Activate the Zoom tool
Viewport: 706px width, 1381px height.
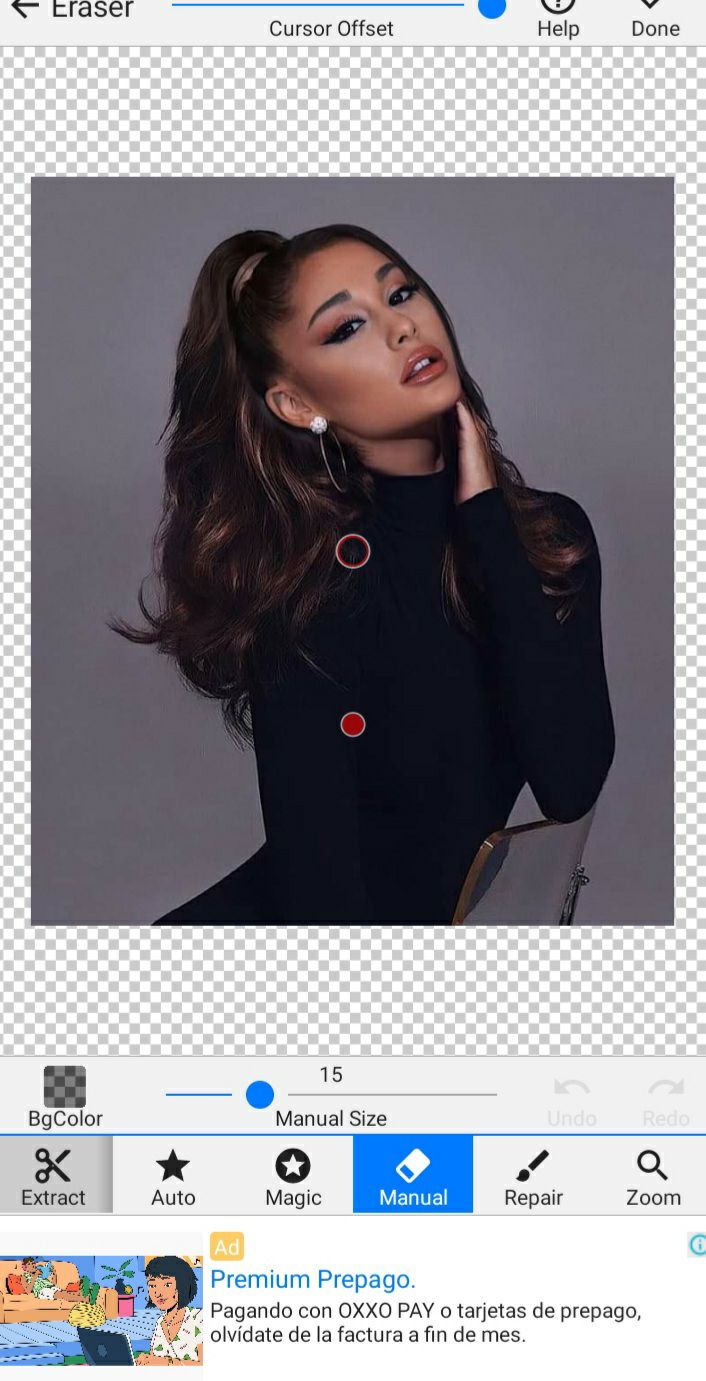(653, 1175)
